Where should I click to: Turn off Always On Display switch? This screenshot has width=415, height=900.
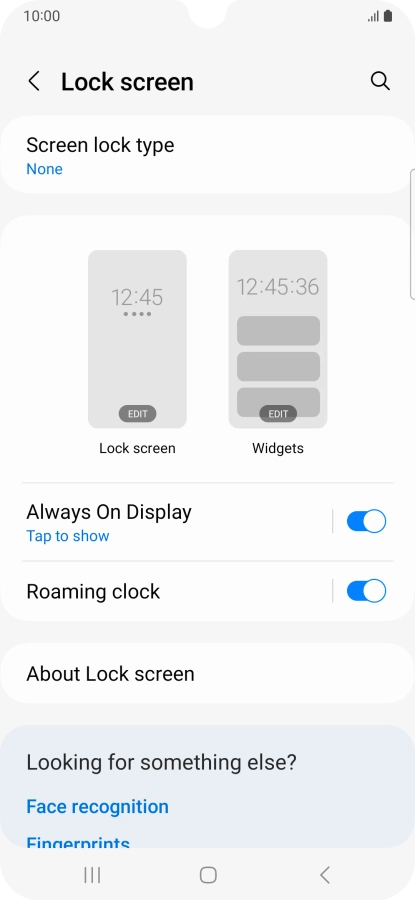click(366, 522)
